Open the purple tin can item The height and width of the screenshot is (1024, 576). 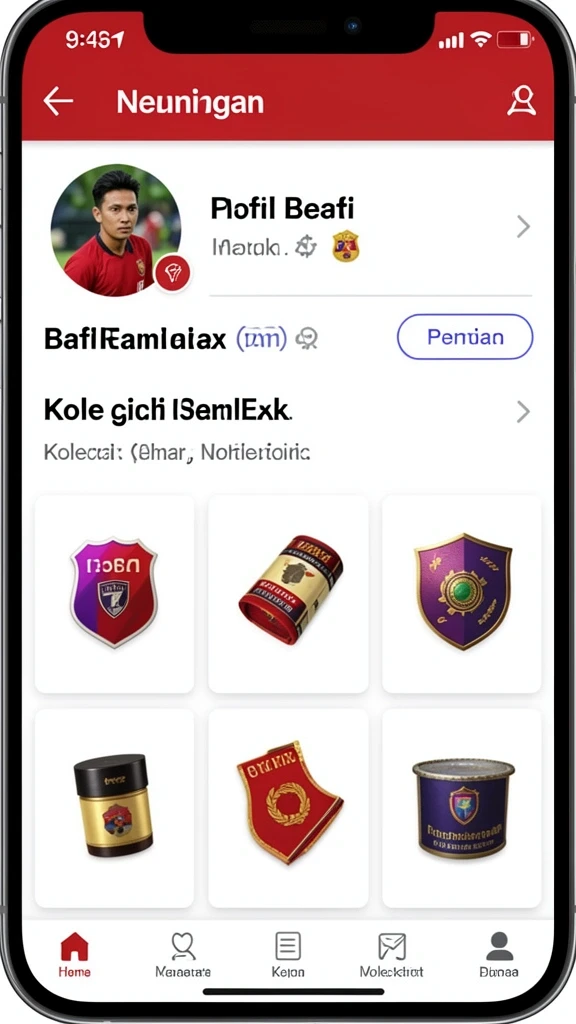point(462,808)
